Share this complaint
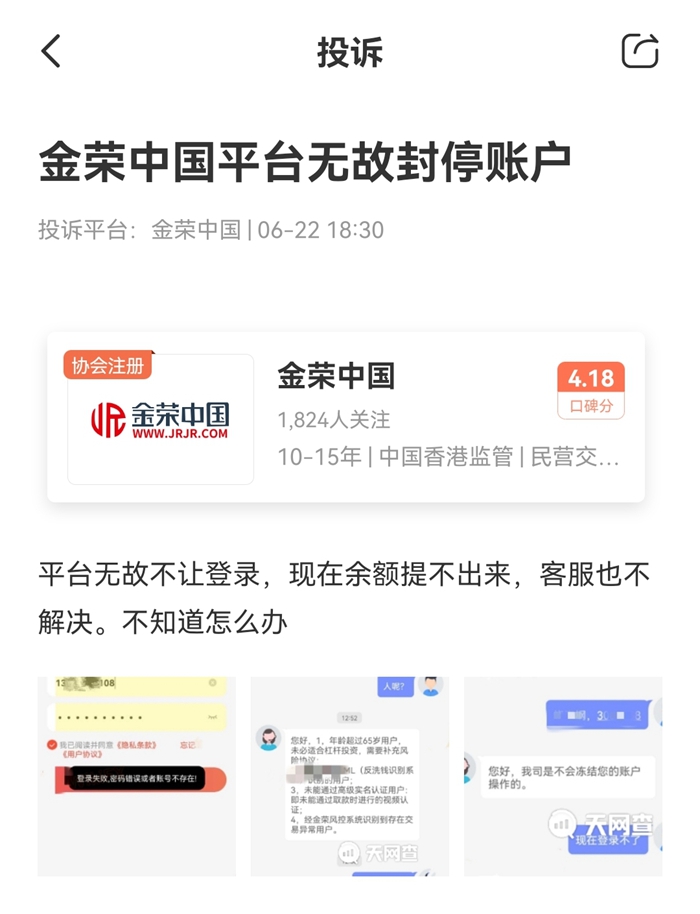This screenshot has height=914, width=700. [x=640, y=51]
